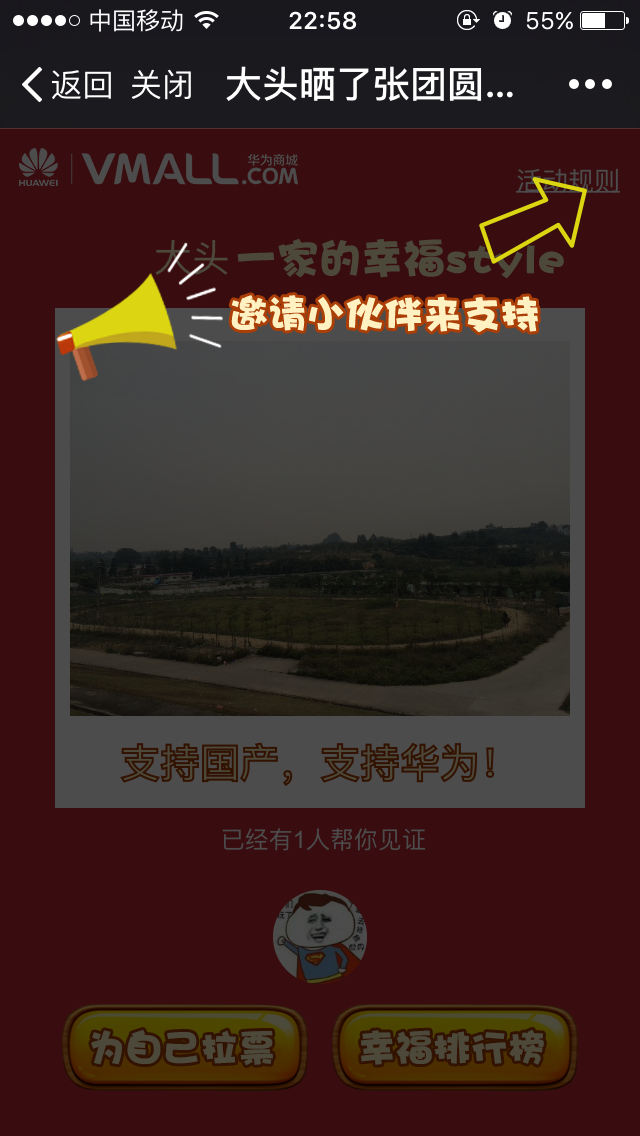
Task: Open the three-dot overflow menu
Action: click(590, 85)
